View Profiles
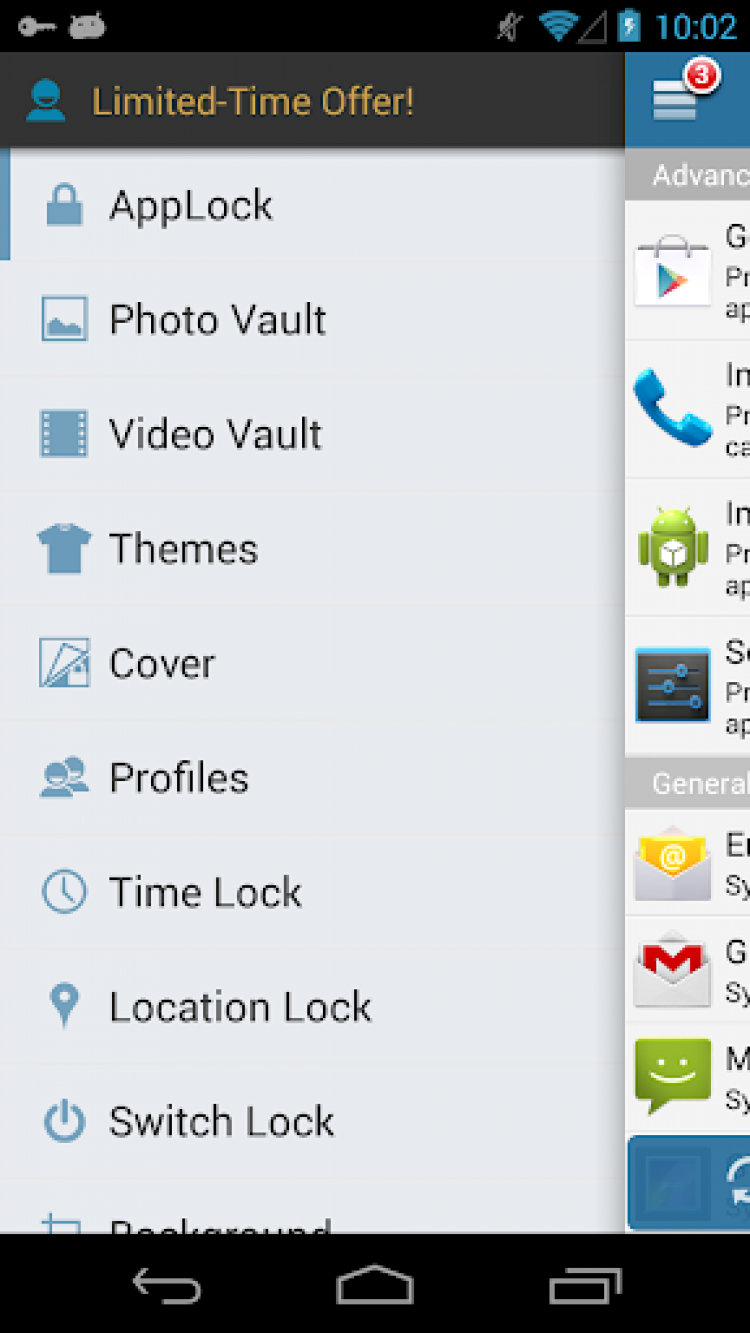This screenshot has height=1333, width=750. (179, 778)
